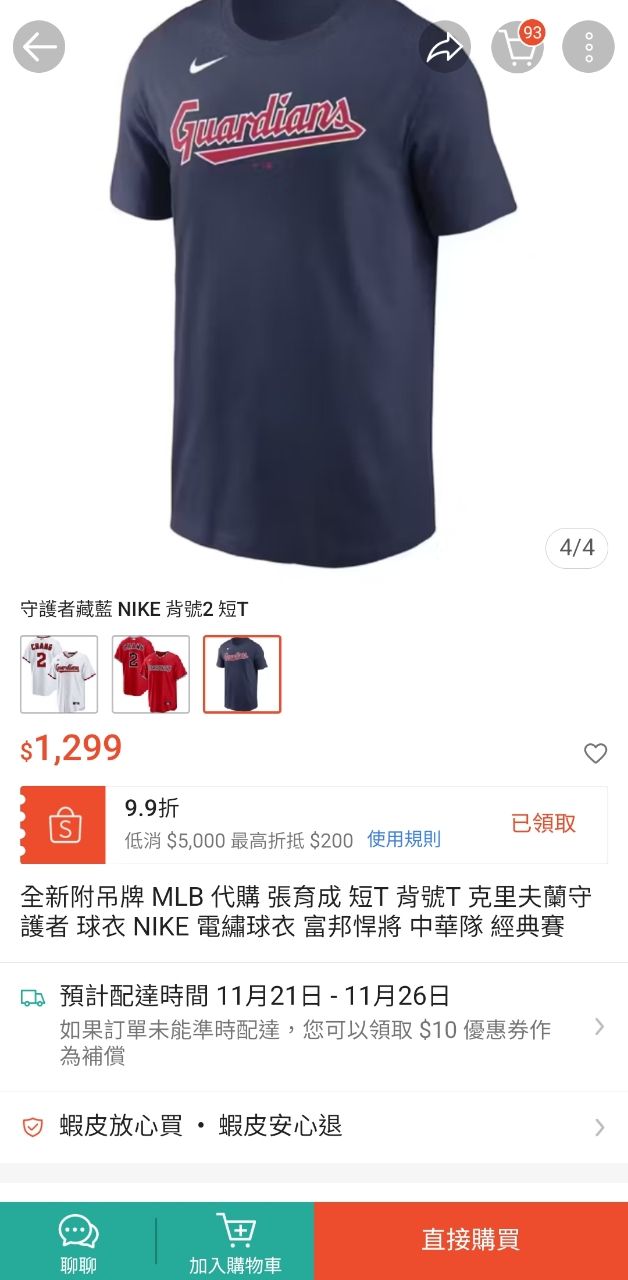Select the red jersey variation thumbnail
This screenshot has width=628, height=1280.
pyautogui.click(x=151, y=674)
